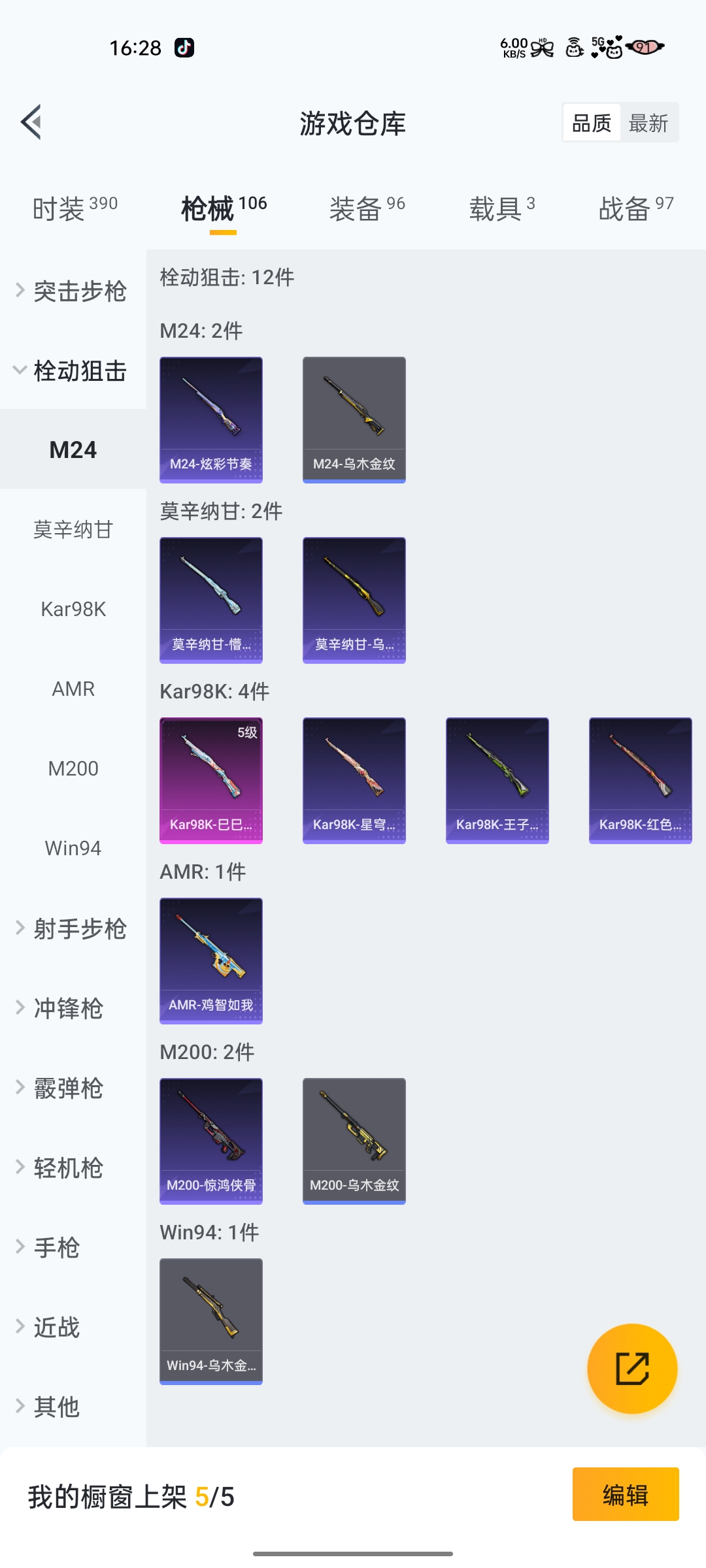Select the 战备 tab

(x=635, y=208)
